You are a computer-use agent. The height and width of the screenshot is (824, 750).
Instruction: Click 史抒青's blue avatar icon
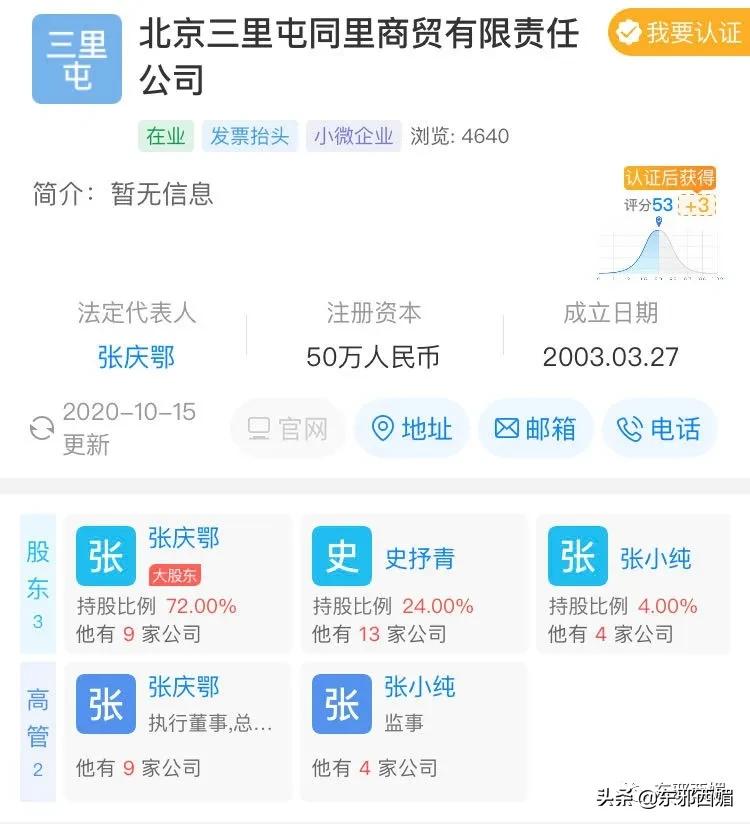pyautogui.click(x=341, y=555)
